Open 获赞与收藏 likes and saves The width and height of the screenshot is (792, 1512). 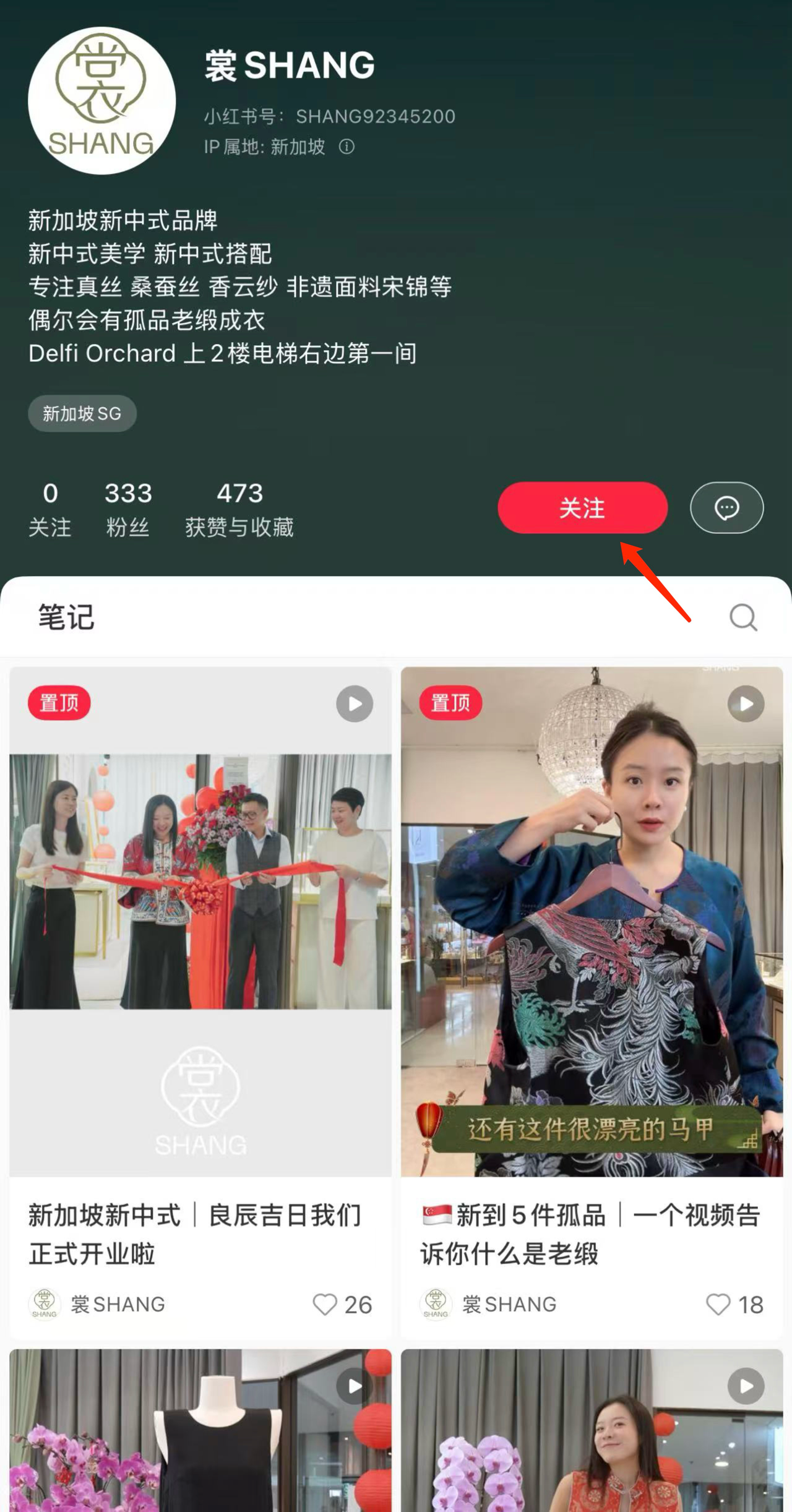[x=239, y=509]
